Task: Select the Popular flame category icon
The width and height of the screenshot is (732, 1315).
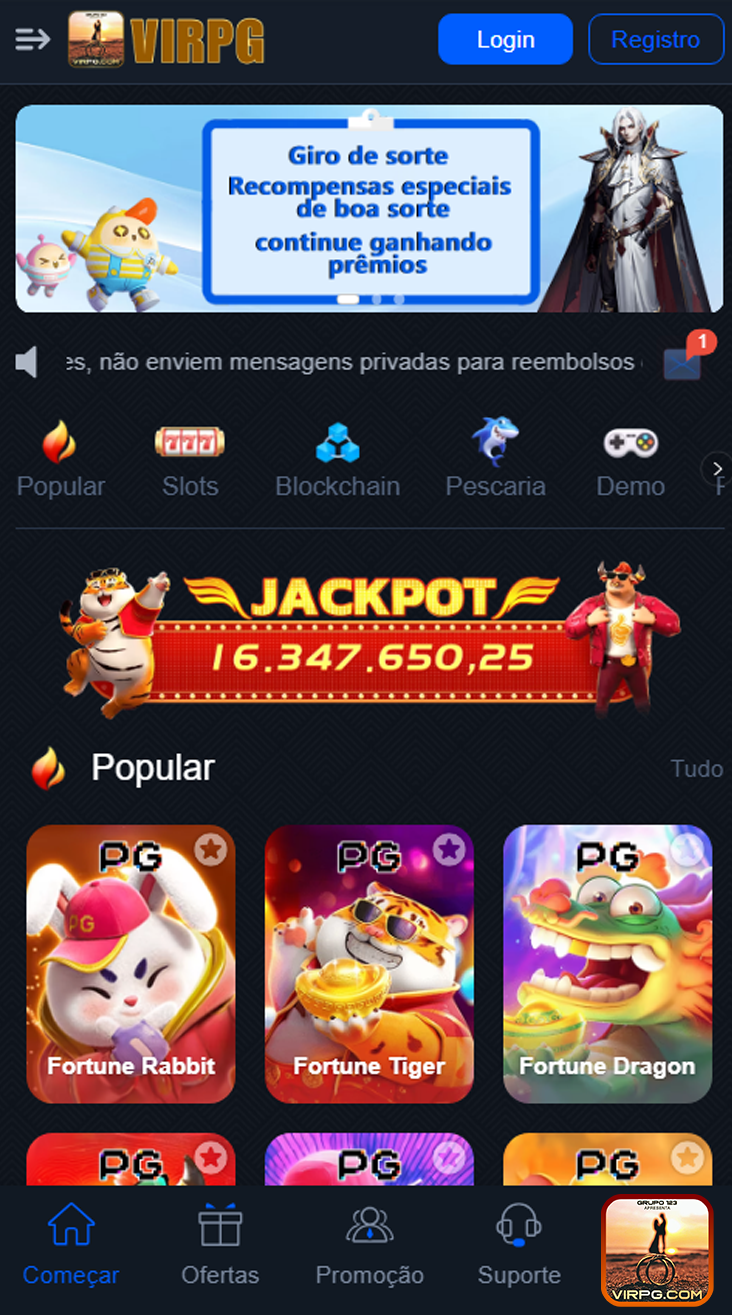Action: click(60, 441)
